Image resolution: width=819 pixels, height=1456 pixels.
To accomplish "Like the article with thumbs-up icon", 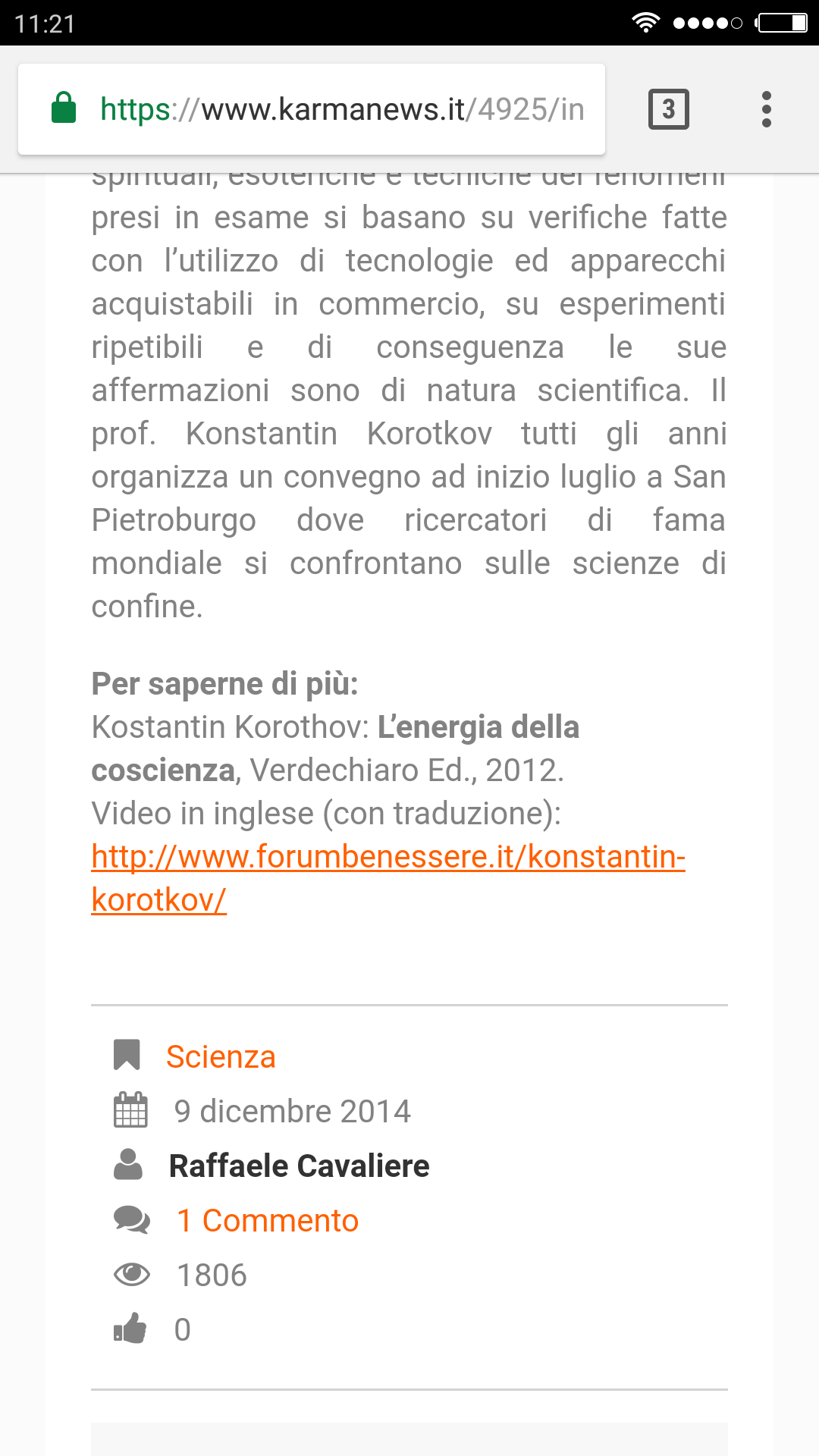I will point(130,1329).
